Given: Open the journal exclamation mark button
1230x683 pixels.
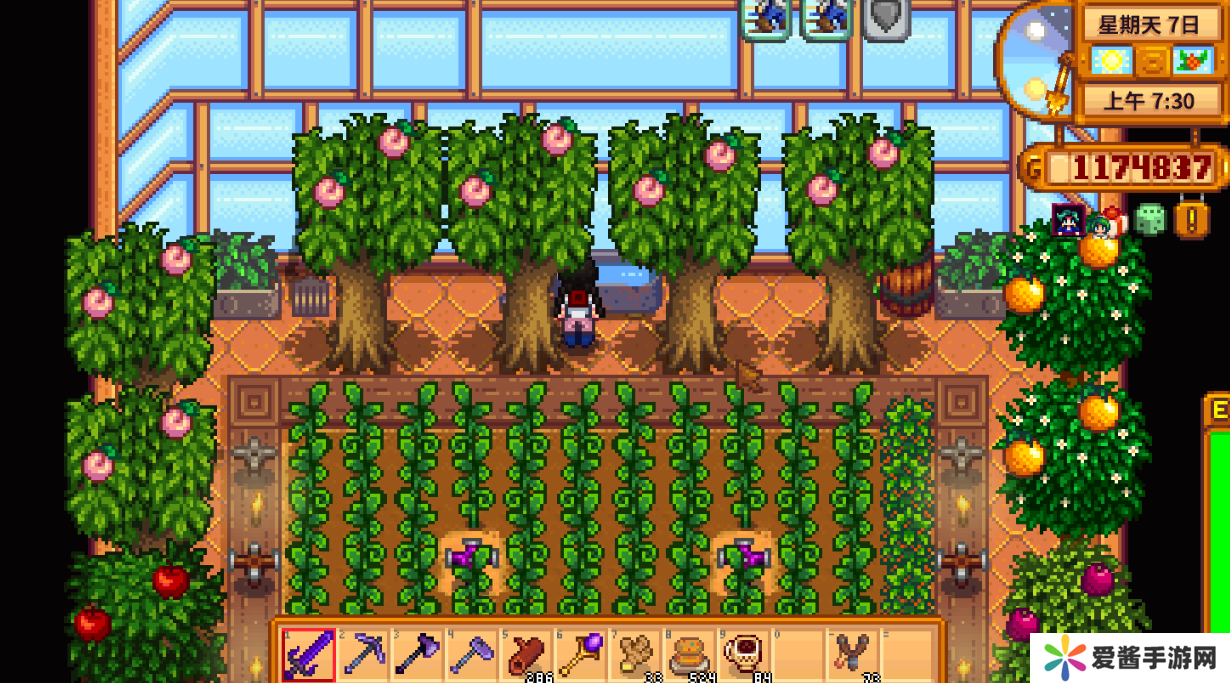Looking at the screenshot, I should 1192,219.
